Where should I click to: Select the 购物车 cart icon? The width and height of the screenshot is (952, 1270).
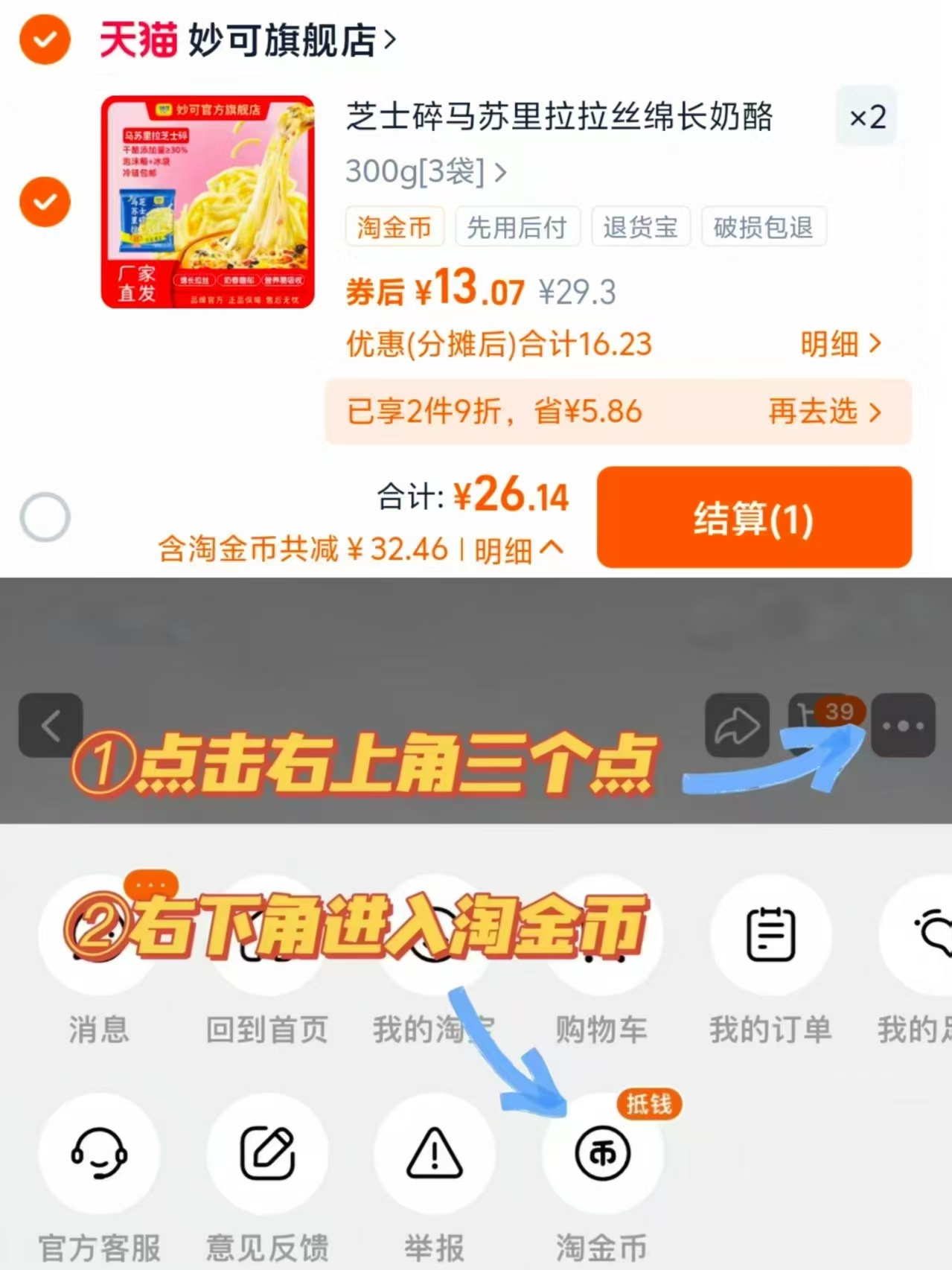[x=602, y=936]
